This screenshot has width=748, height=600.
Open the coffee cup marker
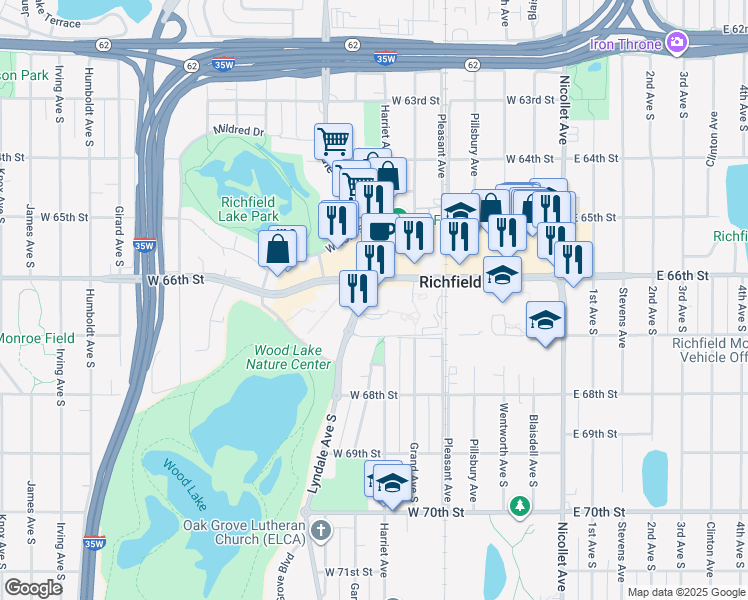[x=381, y=232]
